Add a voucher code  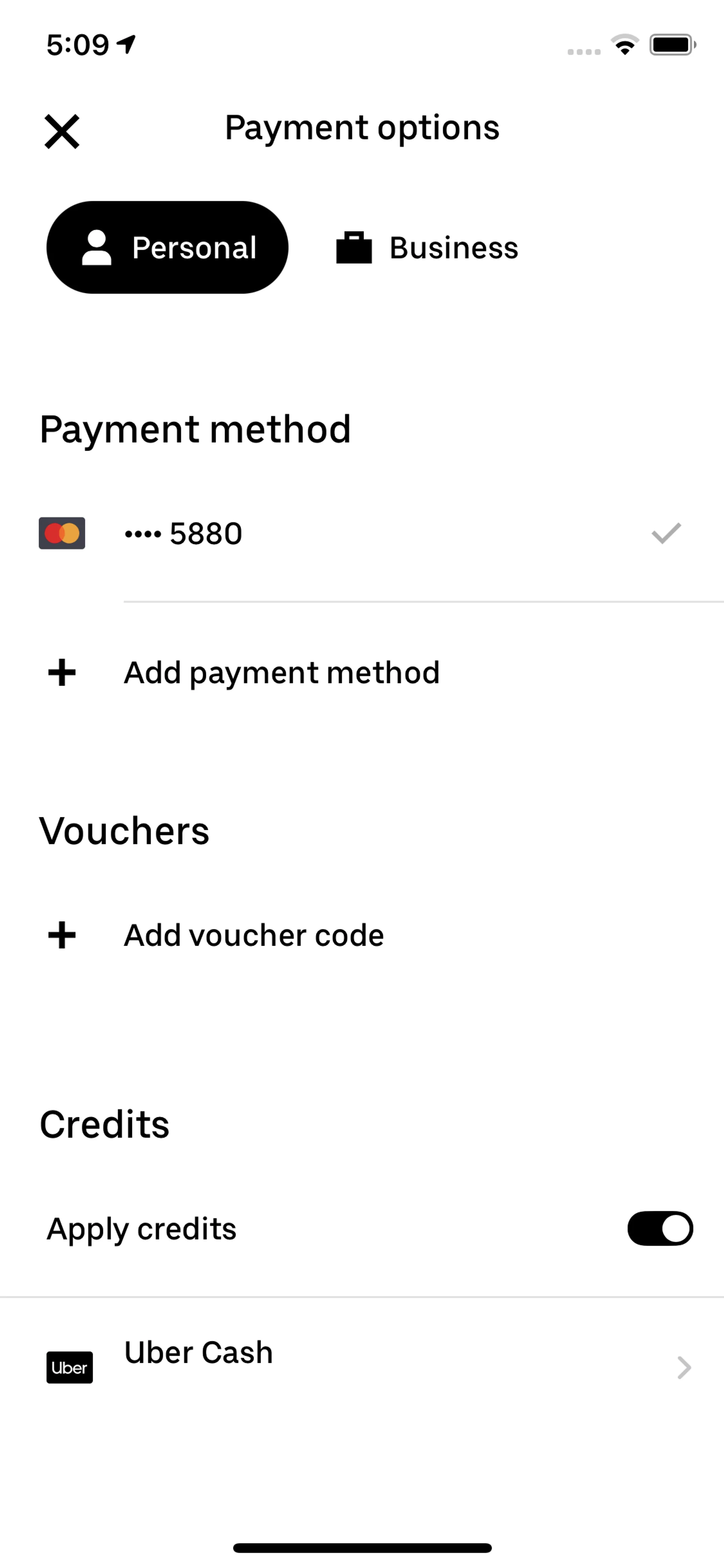(253, 935)
